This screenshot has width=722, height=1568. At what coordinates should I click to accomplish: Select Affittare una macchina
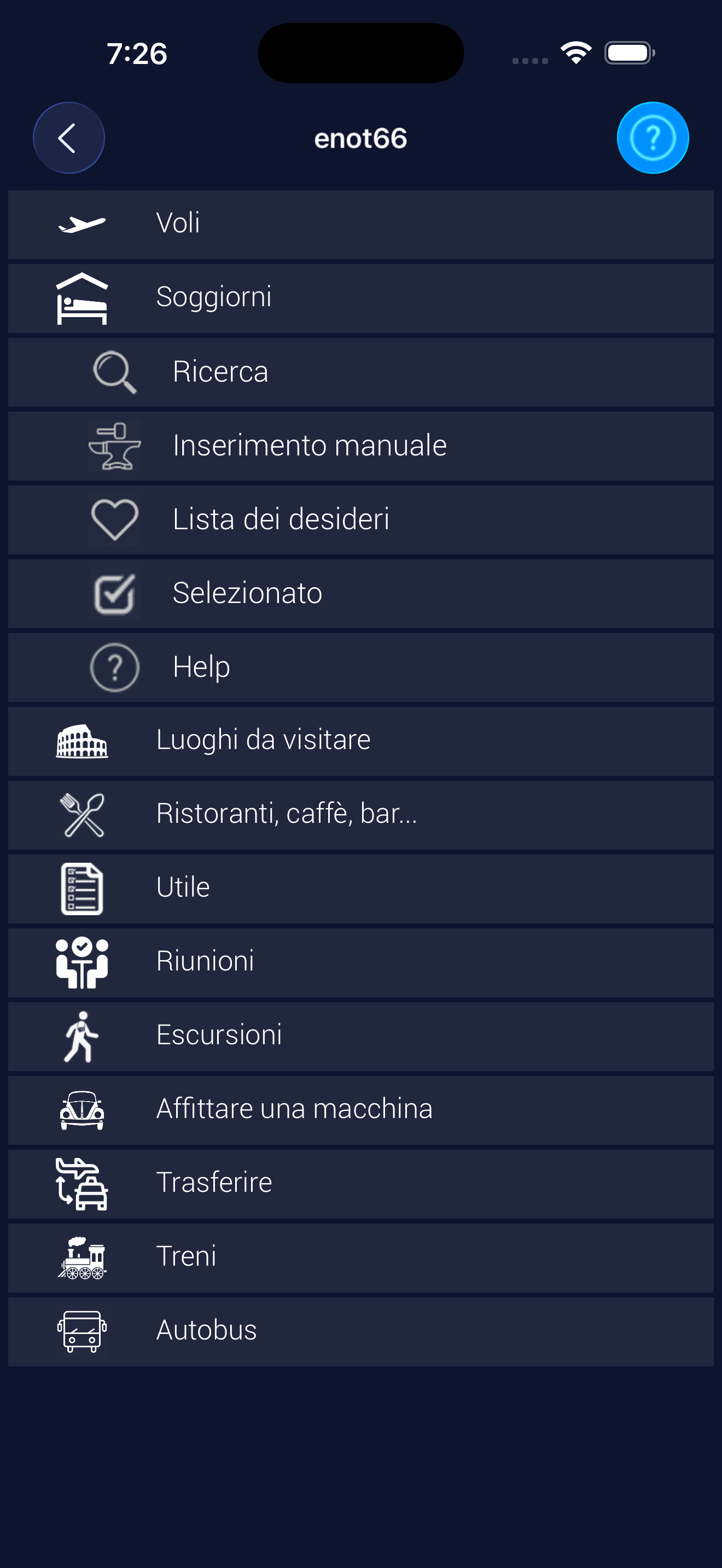pos(360,1110)
